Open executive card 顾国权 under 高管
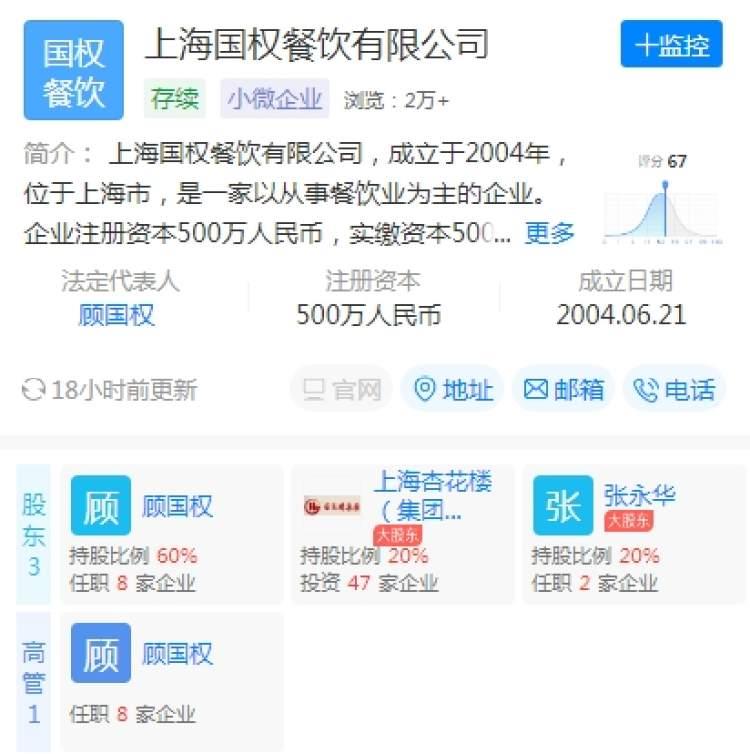Image resolution: width=750 pixels, height=754 pixels. pyautogui.click(x=172, y=682)
